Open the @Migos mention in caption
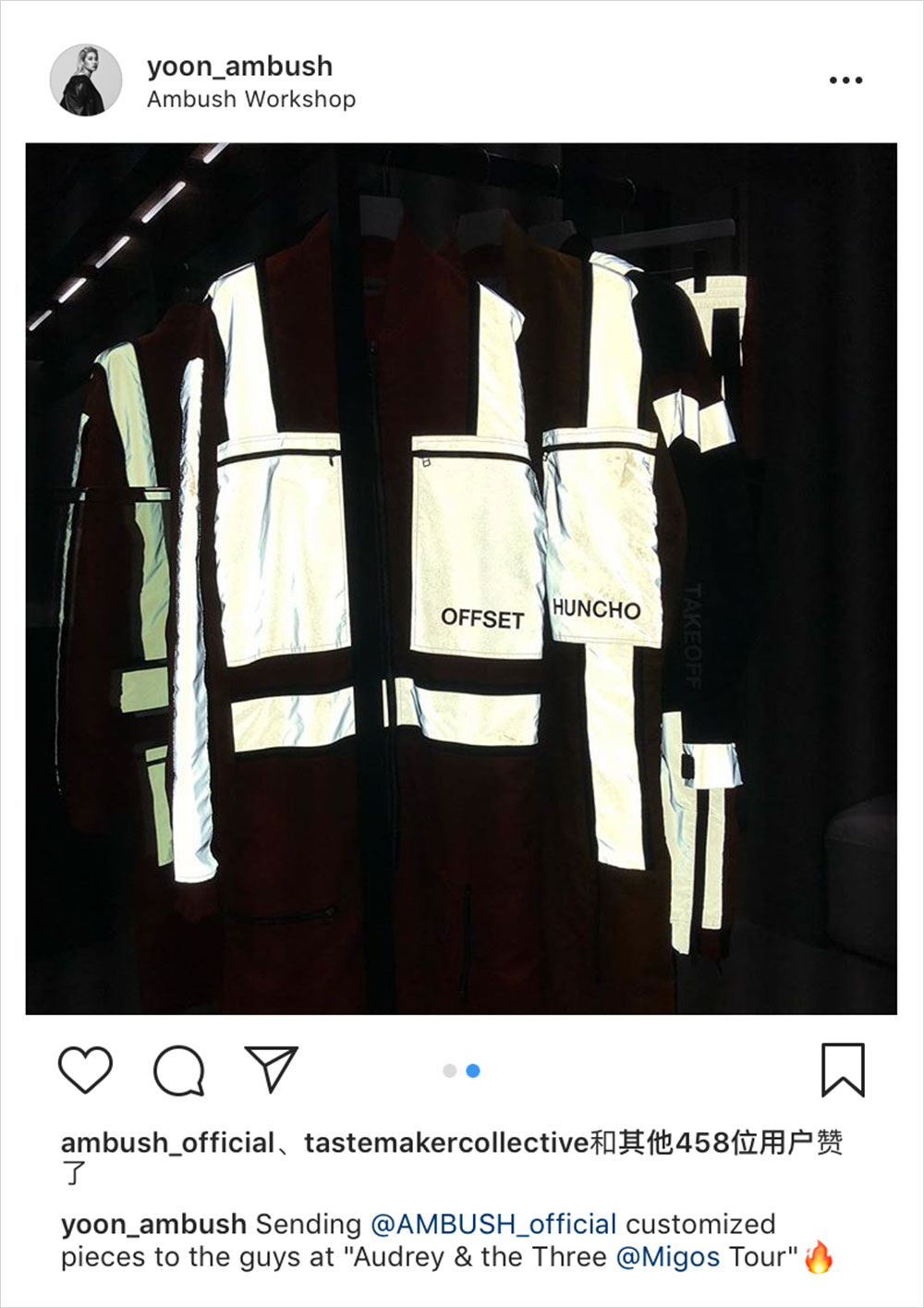 point(667,1257)
